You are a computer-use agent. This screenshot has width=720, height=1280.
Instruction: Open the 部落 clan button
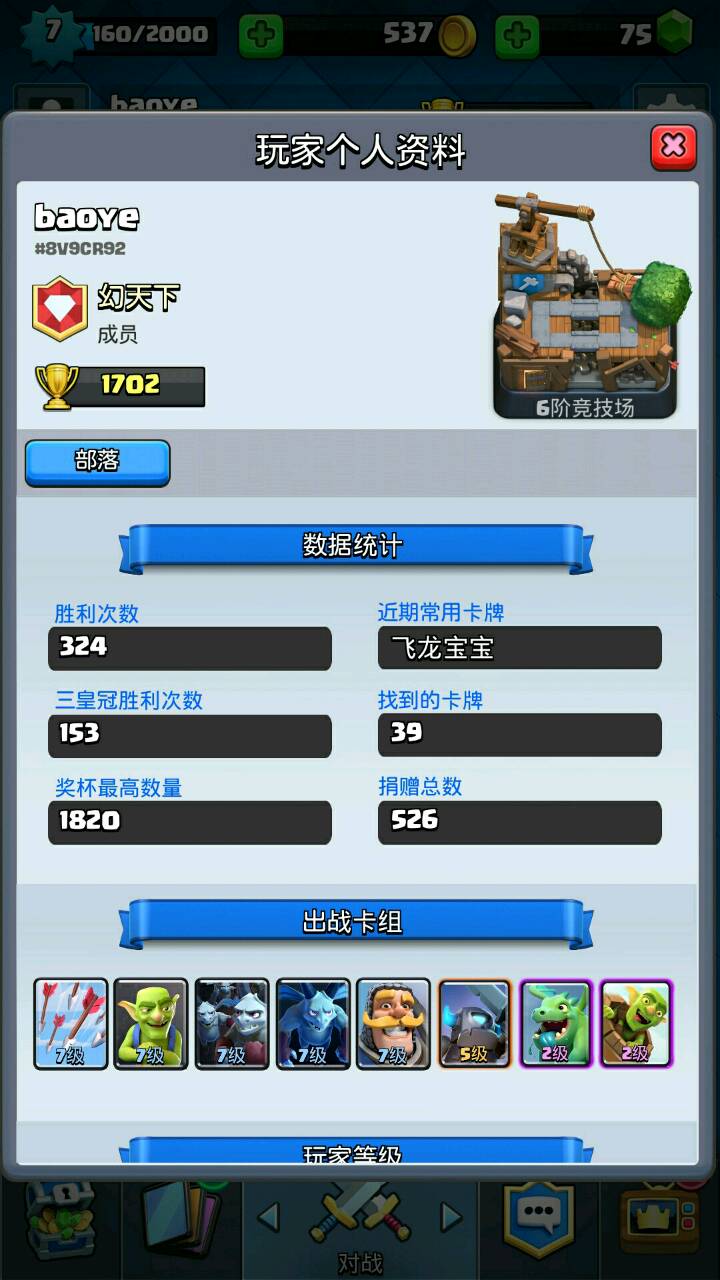point(97,462)
